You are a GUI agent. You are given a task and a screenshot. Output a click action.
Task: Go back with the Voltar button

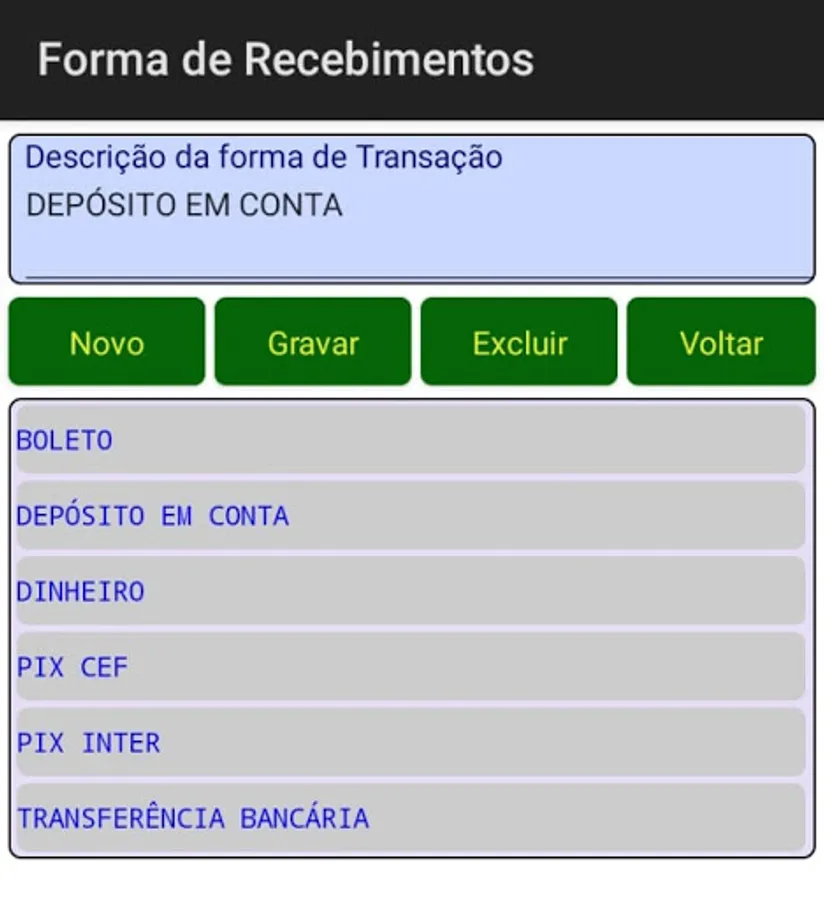click(721, 342)
